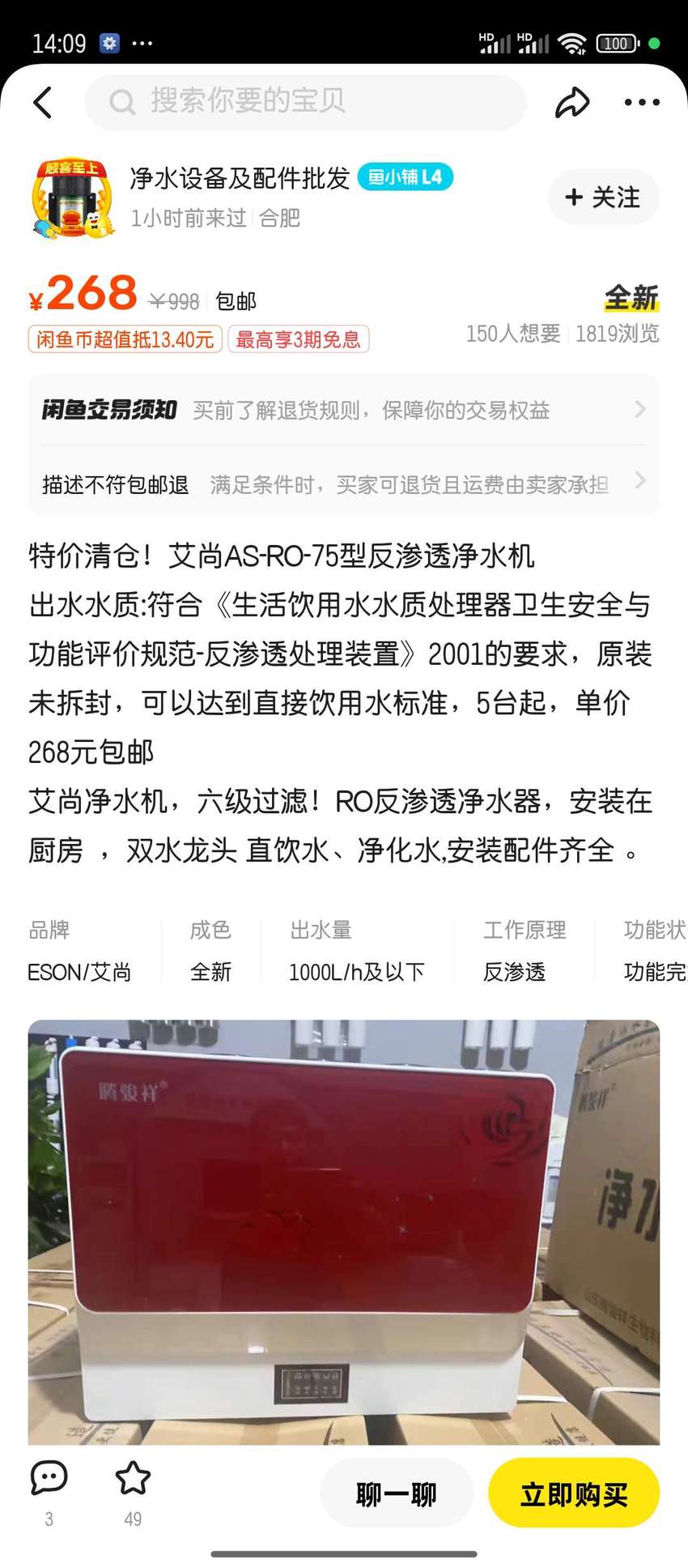Open the 闲鱼交易须知 row
The height and width of the screenshot is (1568, 688).
click(x=344, y=410)
